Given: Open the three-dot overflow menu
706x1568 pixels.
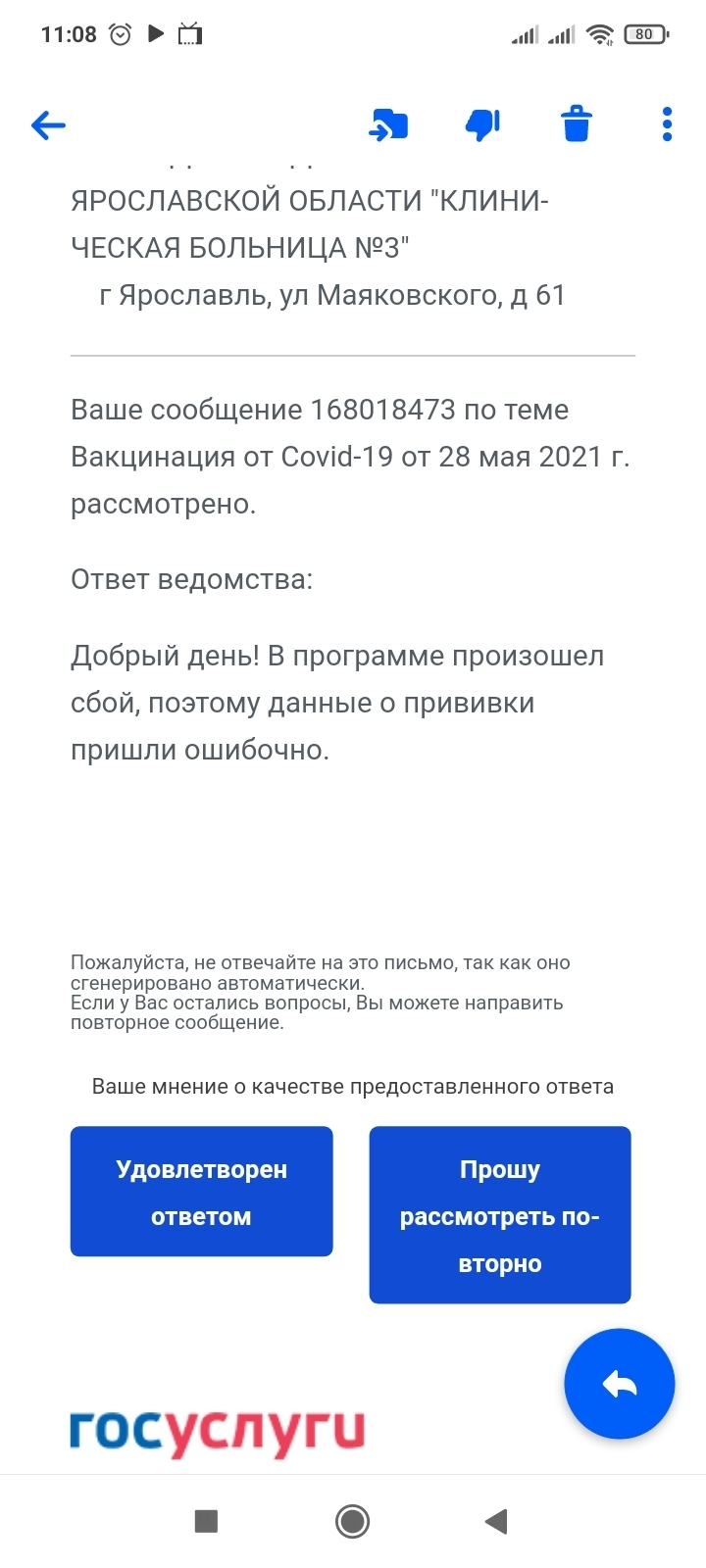Looking at the screenshot, I should pyautogui.click(x=667, y=124).
